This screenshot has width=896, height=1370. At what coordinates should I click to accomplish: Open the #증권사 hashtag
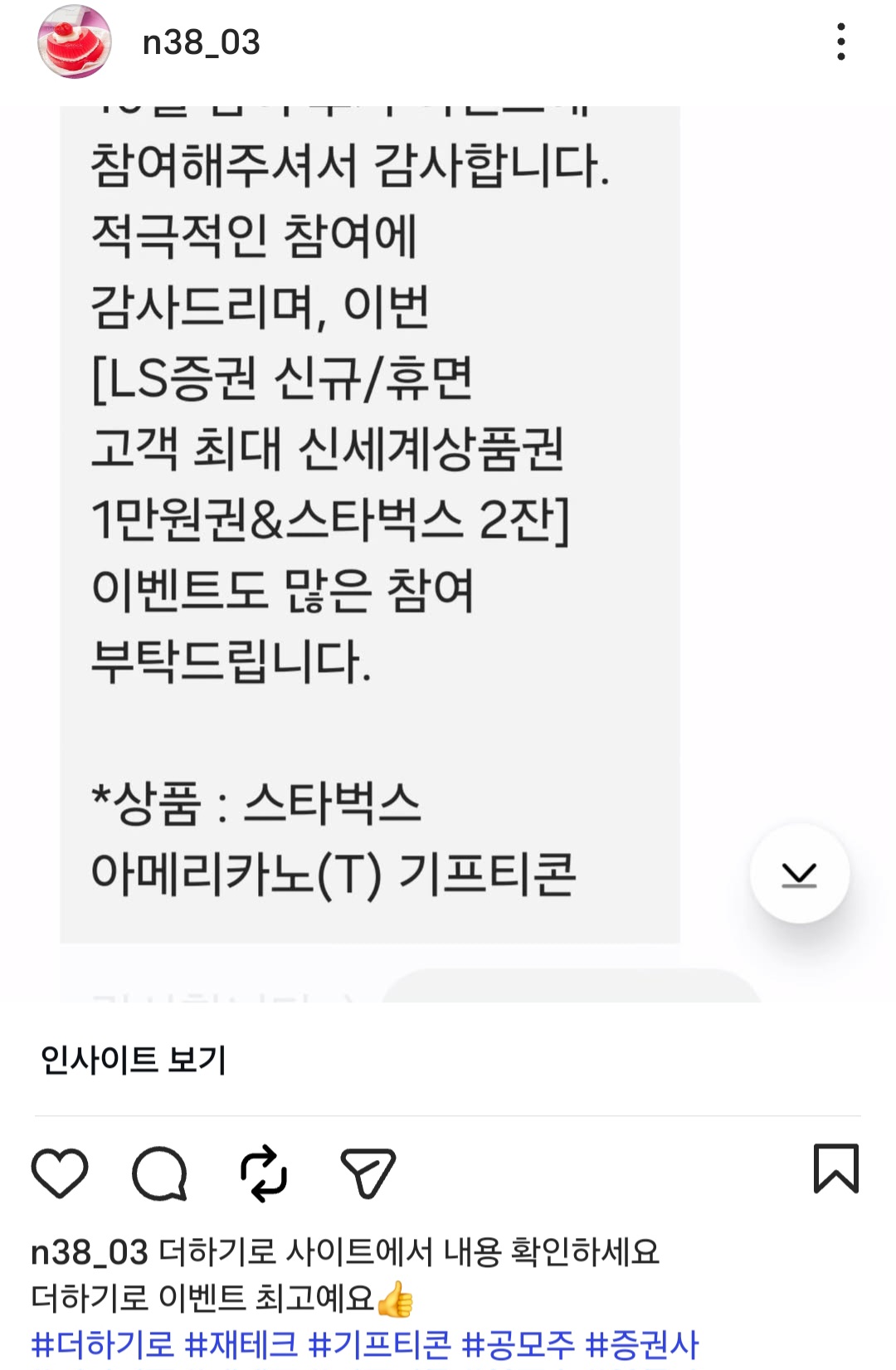[x=642, y=1344]
